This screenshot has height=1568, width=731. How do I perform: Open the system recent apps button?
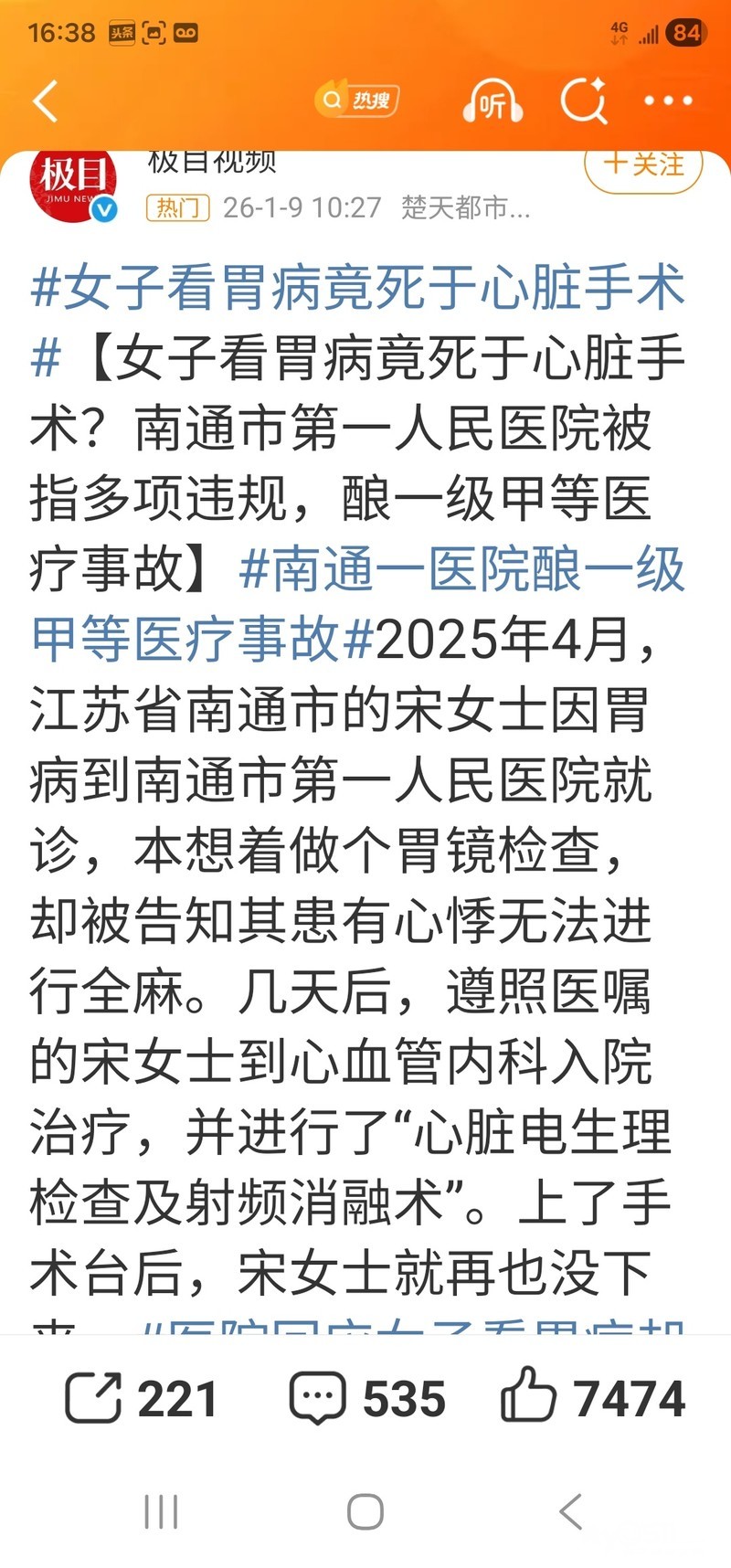pyautogui.click(x=162, y=1512)
